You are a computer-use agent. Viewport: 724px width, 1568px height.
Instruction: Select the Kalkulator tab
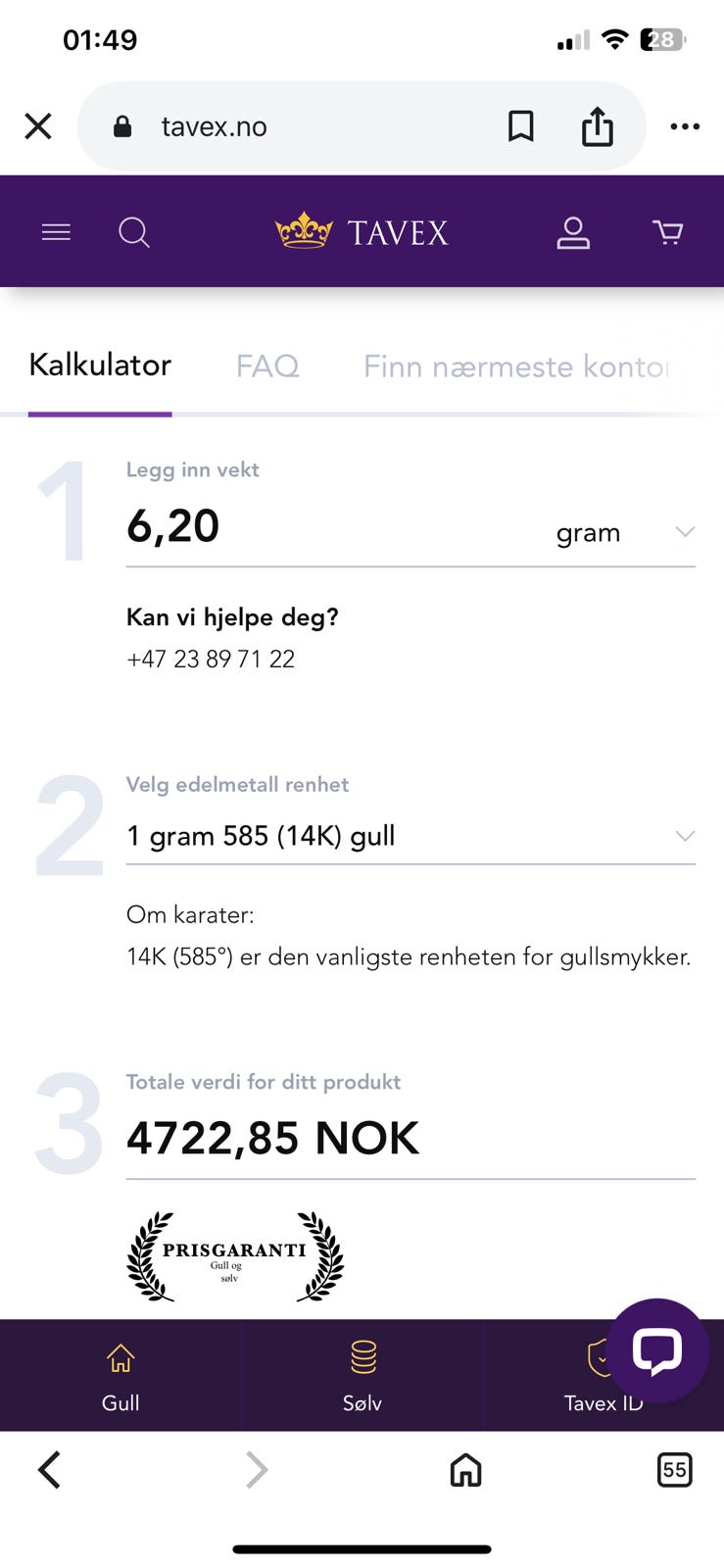point(99,366)
